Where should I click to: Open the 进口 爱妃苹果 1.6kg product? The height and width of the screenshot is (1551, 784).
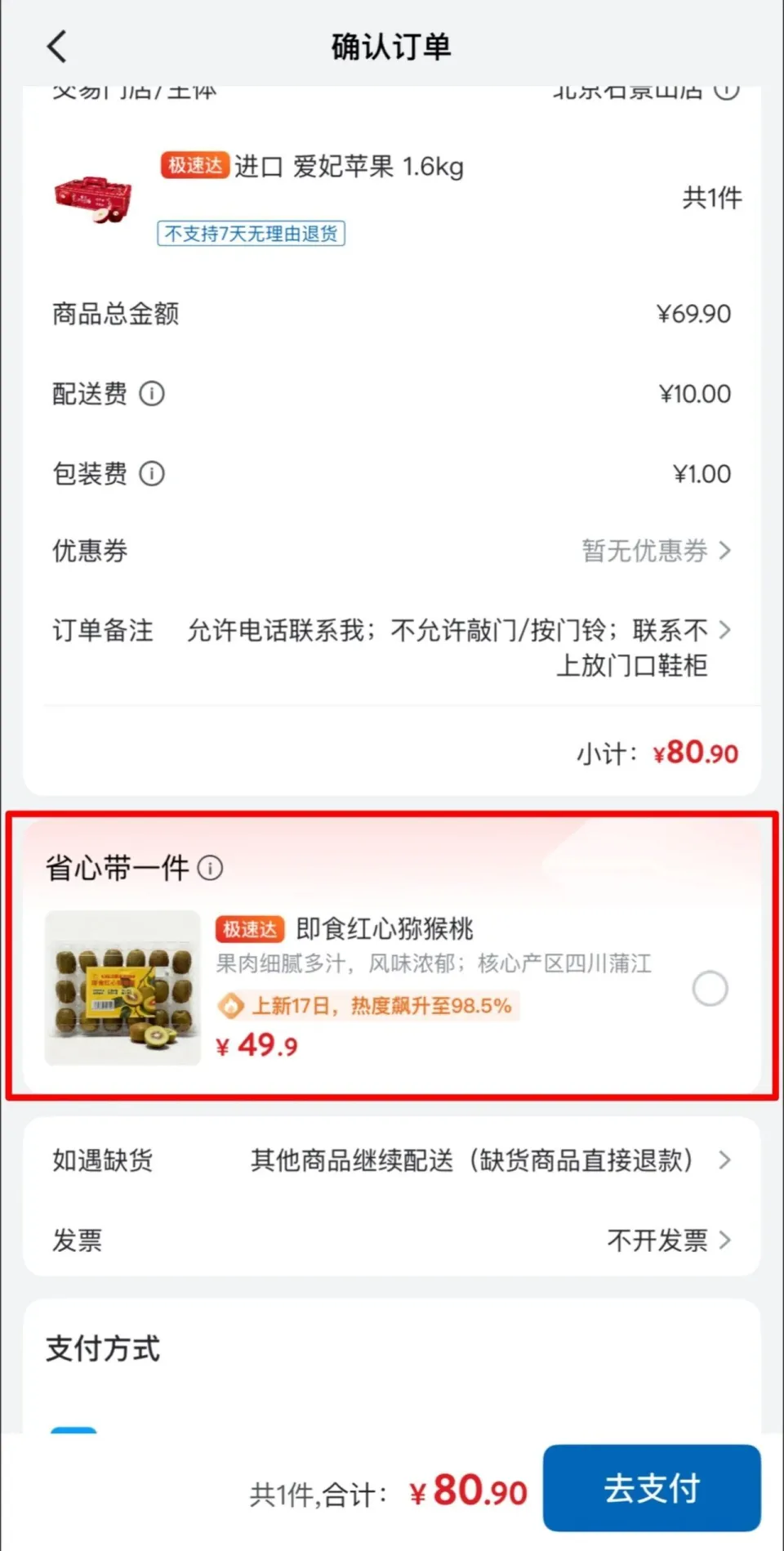click(348, 168)
